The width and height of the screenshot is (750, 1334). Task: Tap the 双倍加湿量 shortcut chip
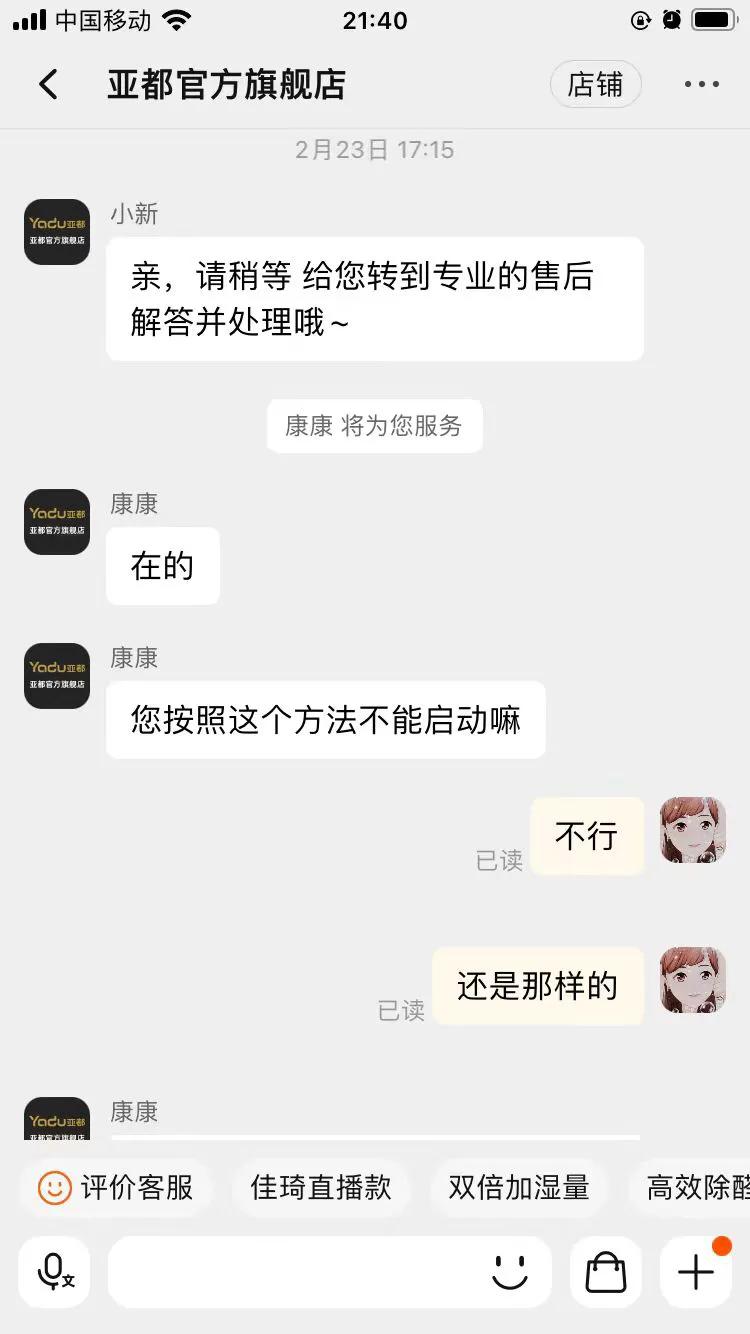click(518, 1188)
